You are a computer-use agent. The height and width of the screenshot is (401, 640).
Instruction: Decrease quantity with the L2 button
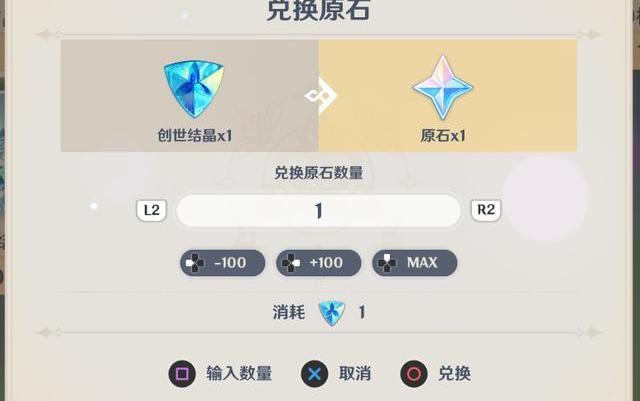[x=151, y=210]
